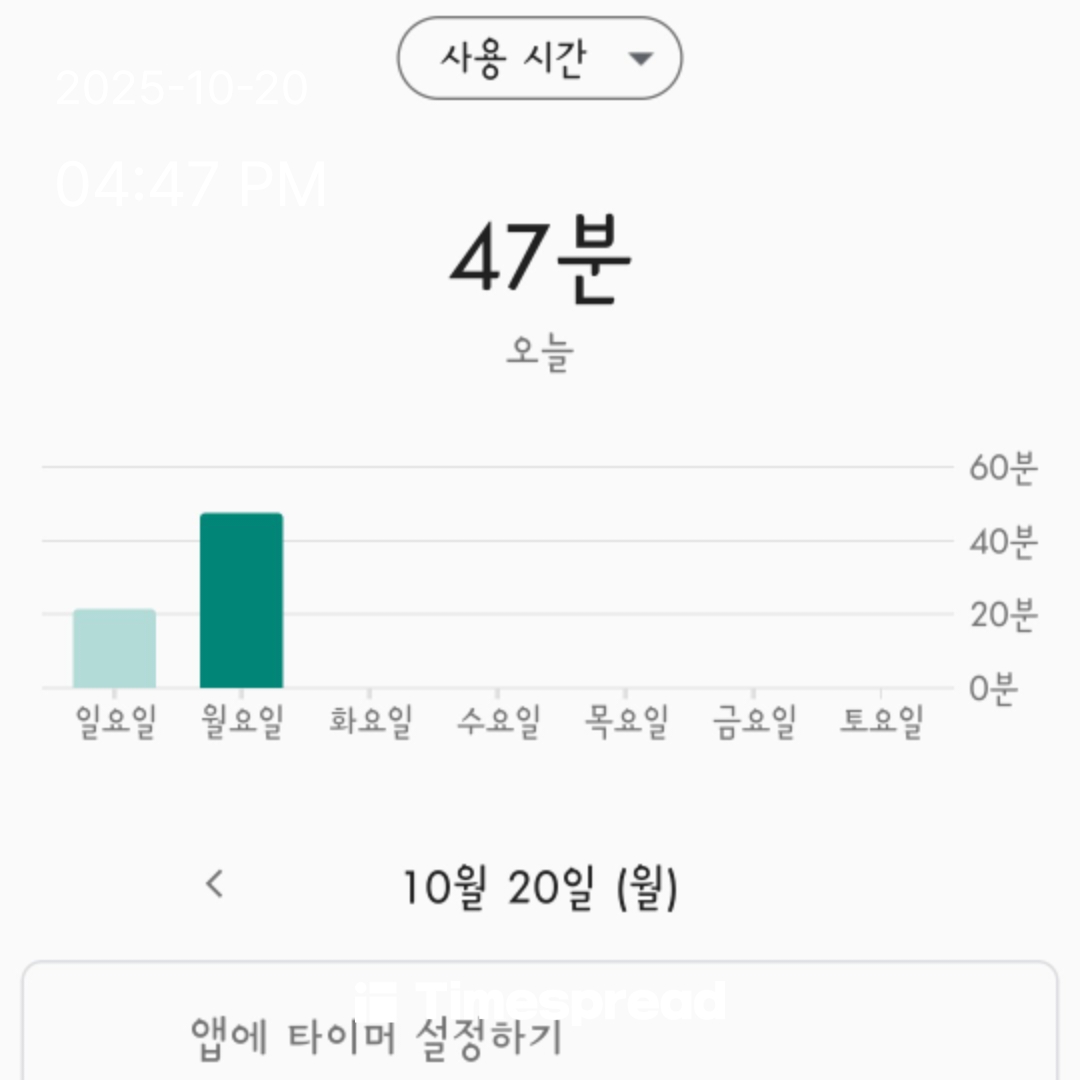
Task: Select the 월요일 bar in the chart
Action: pos(241,600)
